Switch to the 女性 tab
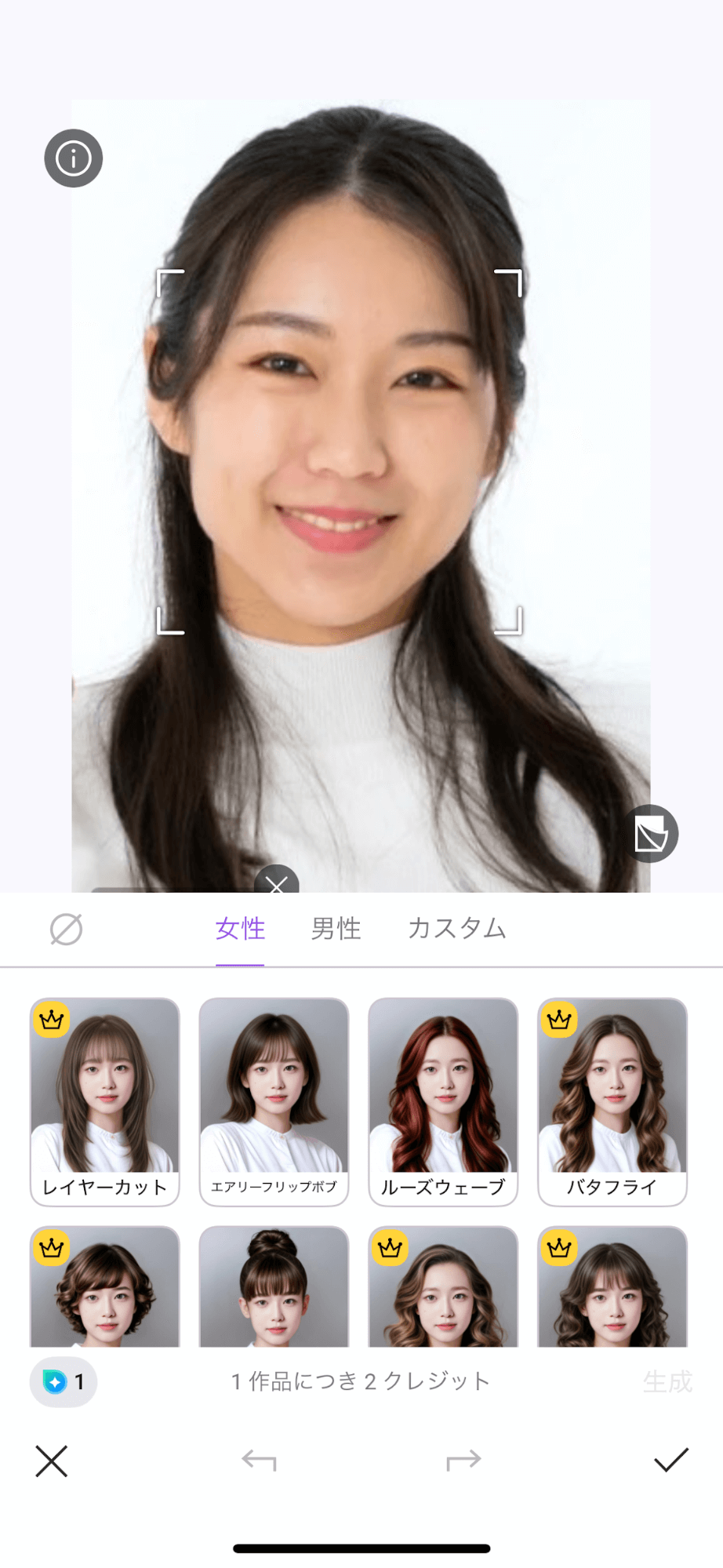The height and width of the screenshot is (1568, 723). tap(240, 929)
